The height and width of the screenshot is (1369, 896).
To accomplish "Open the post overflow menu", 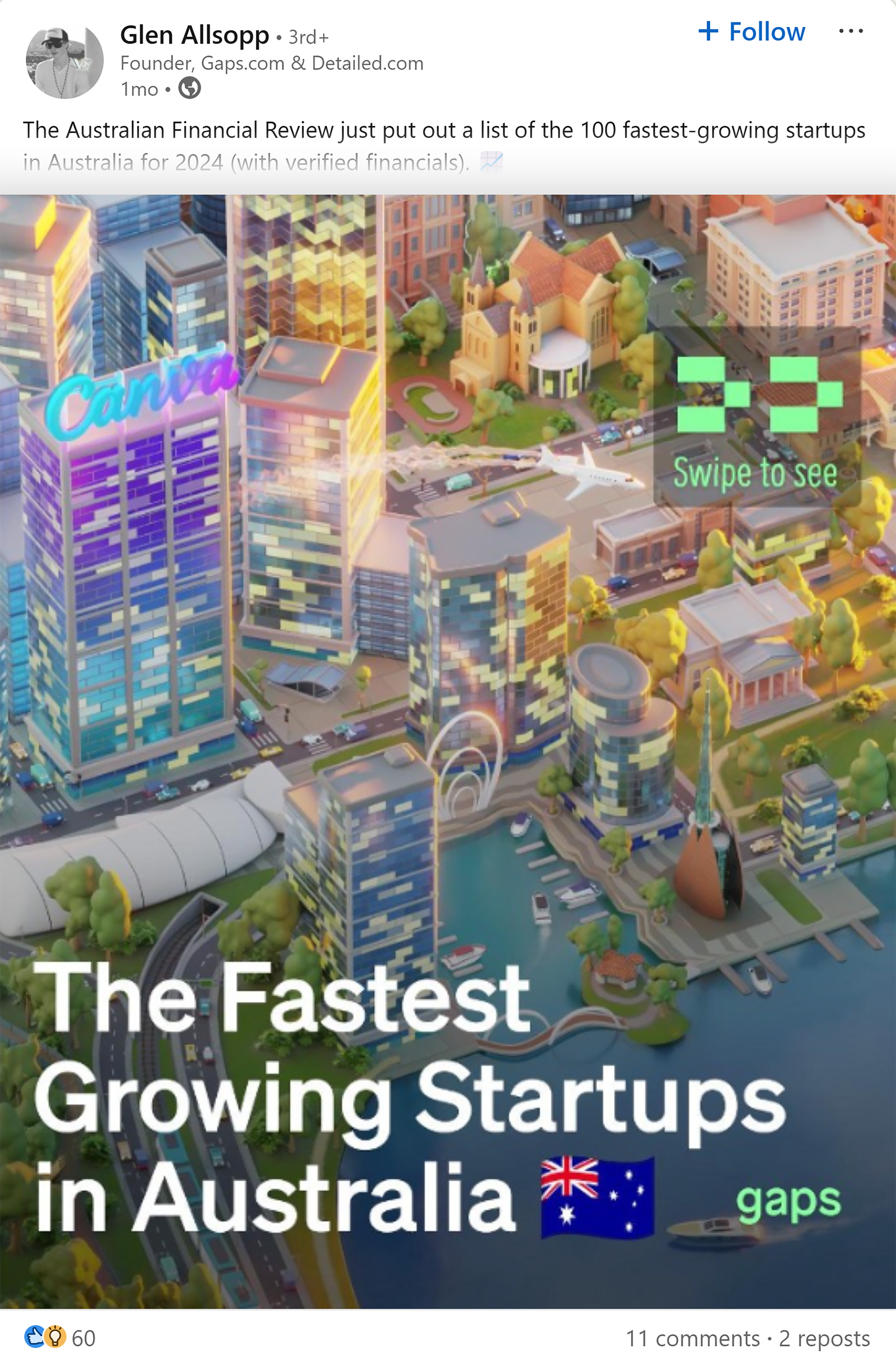I will coord(850,31).
